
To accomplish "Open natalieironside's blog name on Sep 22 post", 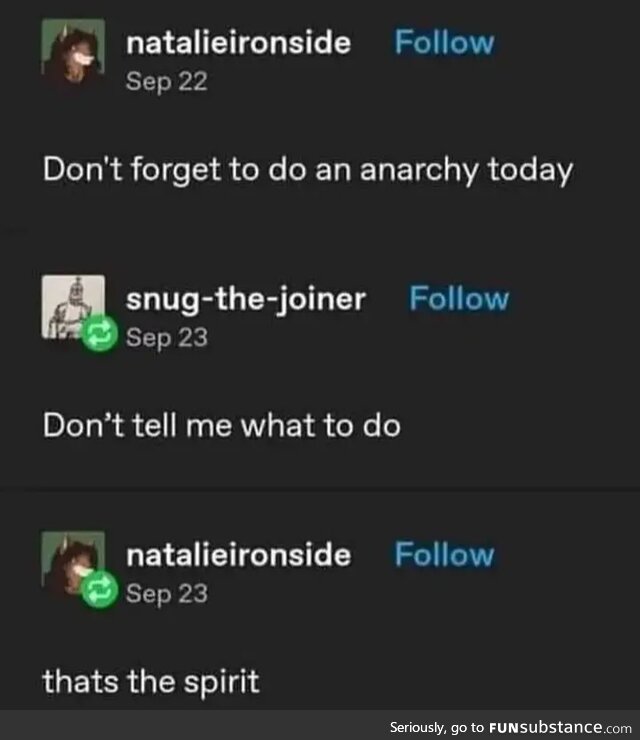I will click(238, 43).
